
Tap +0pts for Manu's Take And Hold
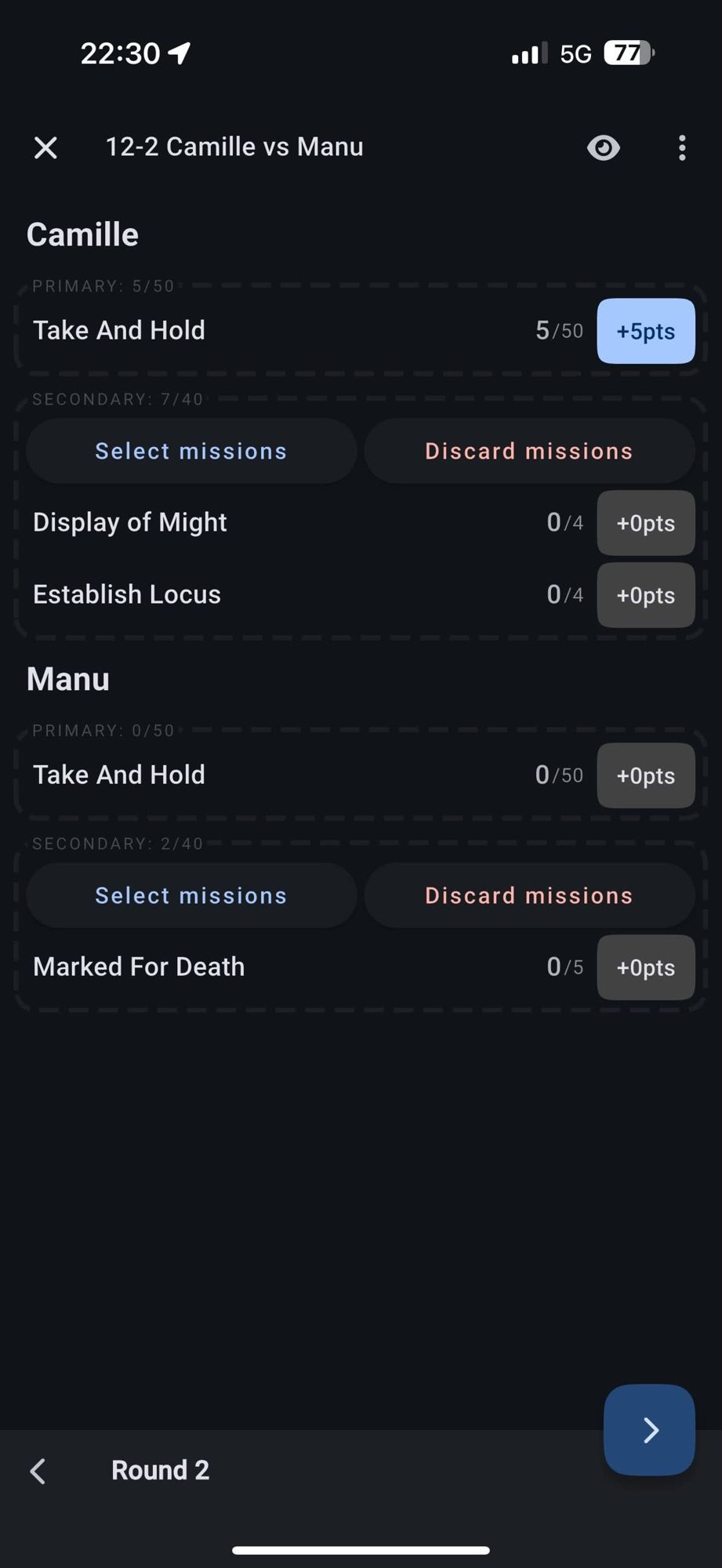click(645, 775)
